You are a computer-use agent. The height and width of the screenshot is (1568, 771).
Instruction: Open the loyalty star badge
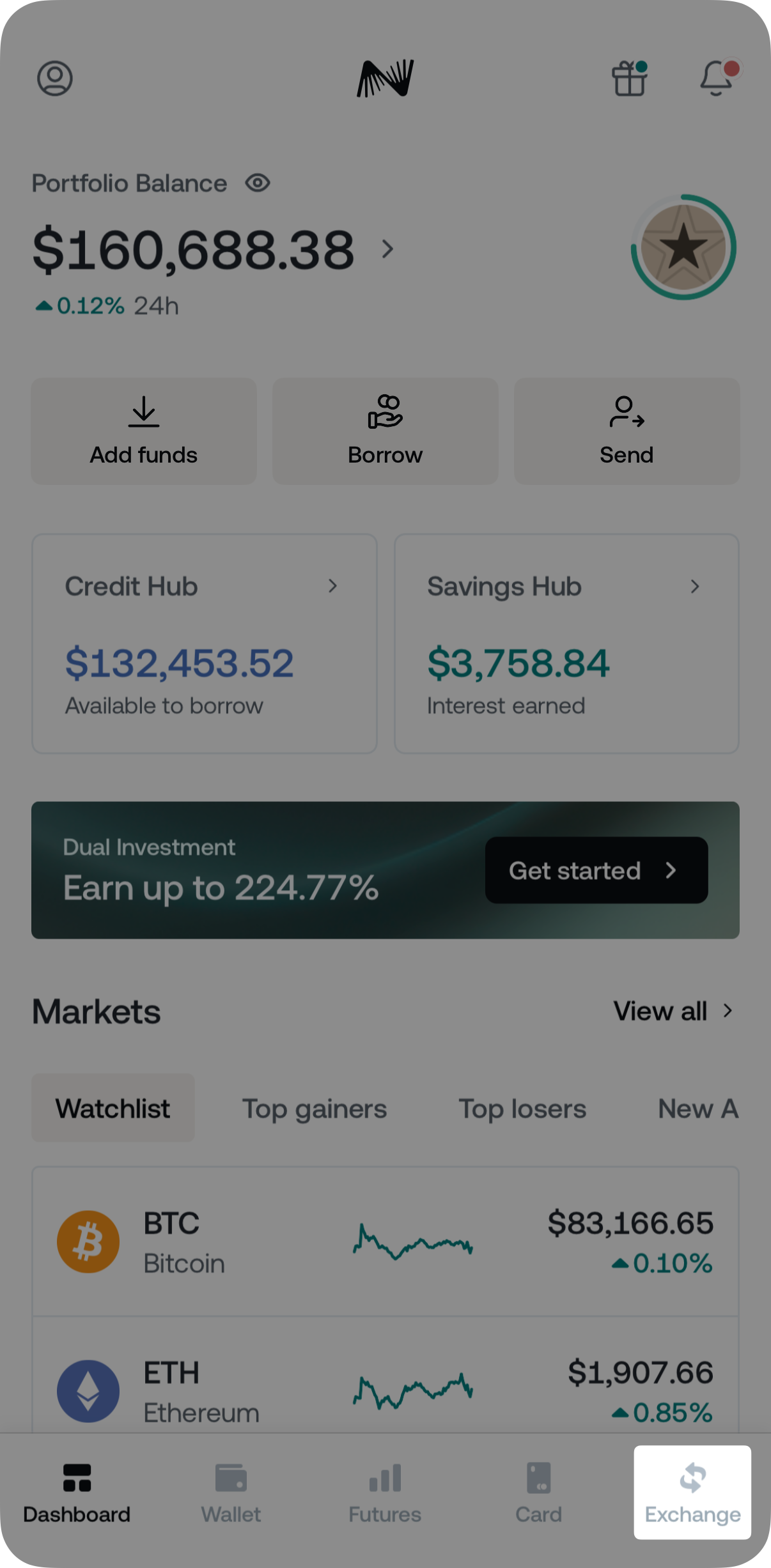point(683,247)
